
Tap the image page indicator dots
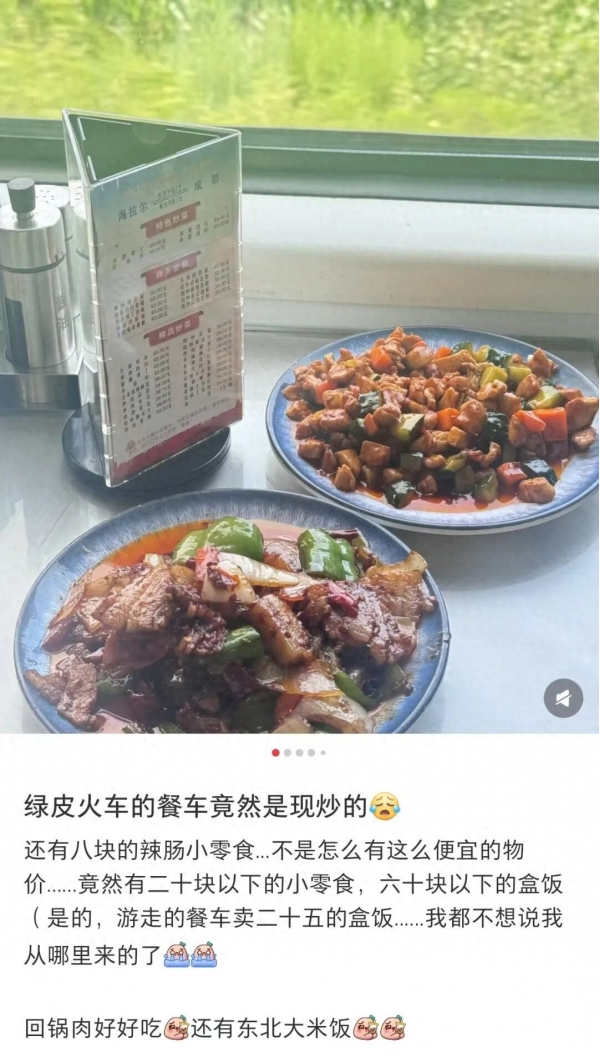[x=299, y=752]
